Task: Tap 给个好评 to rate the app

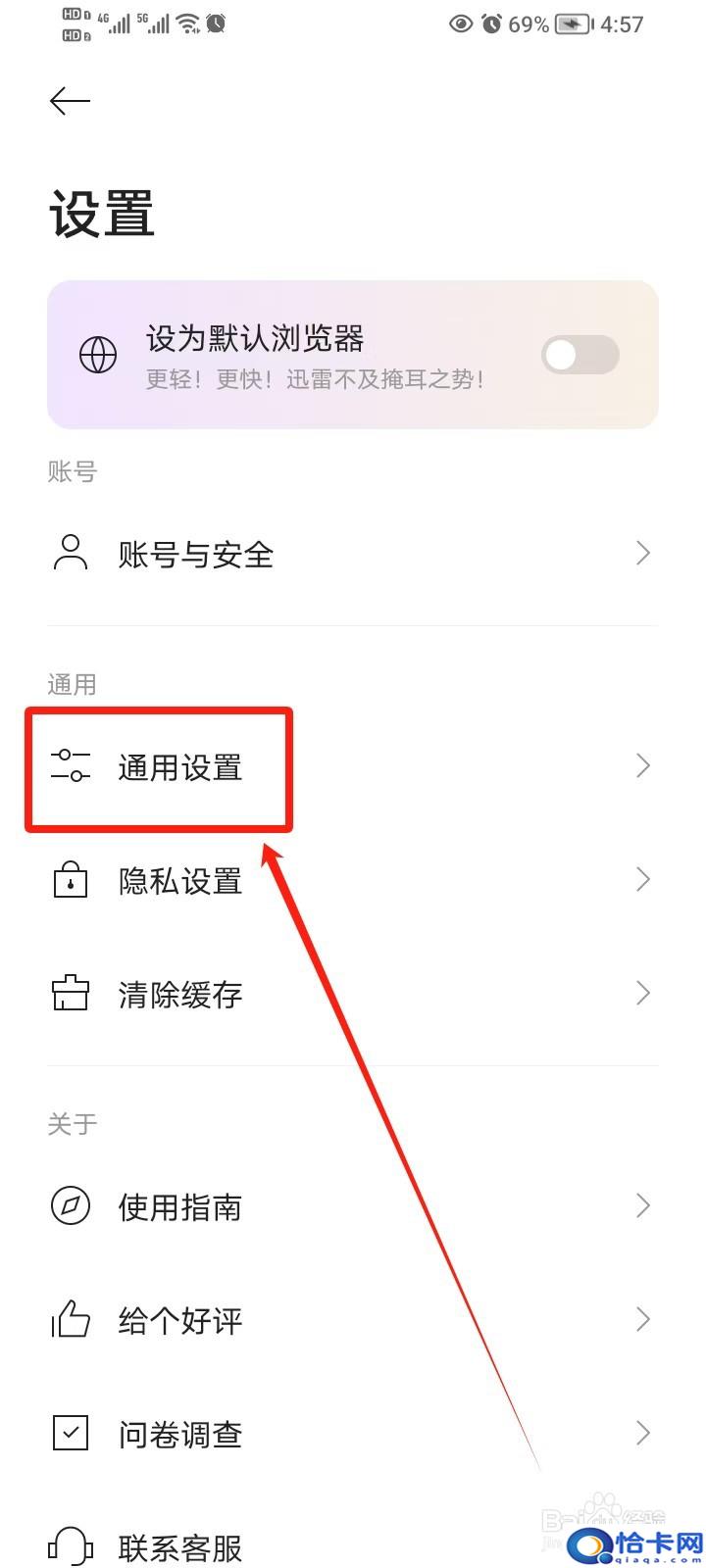Action: [353, 1321]
